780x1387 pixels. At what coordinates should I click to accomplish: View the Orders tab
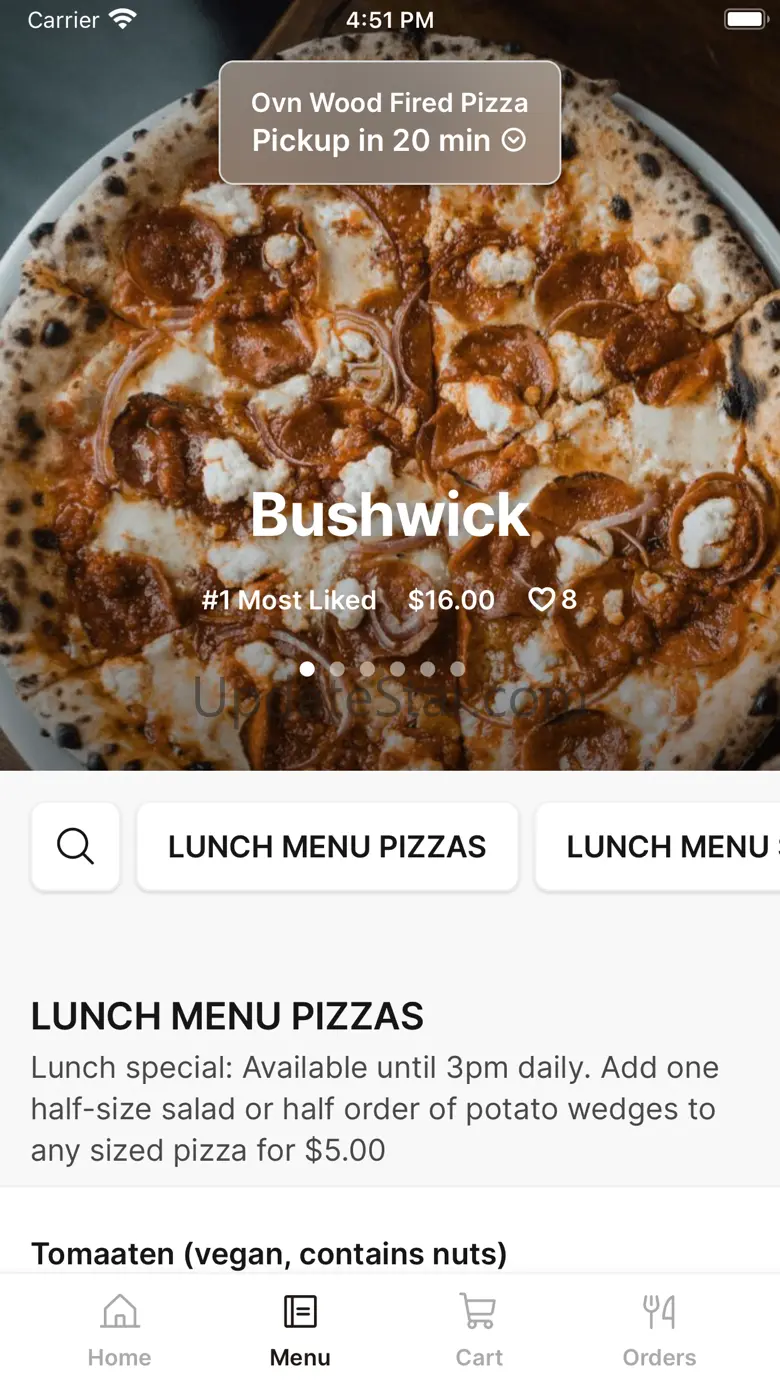pyautogui.click(x=659, y=1330)
